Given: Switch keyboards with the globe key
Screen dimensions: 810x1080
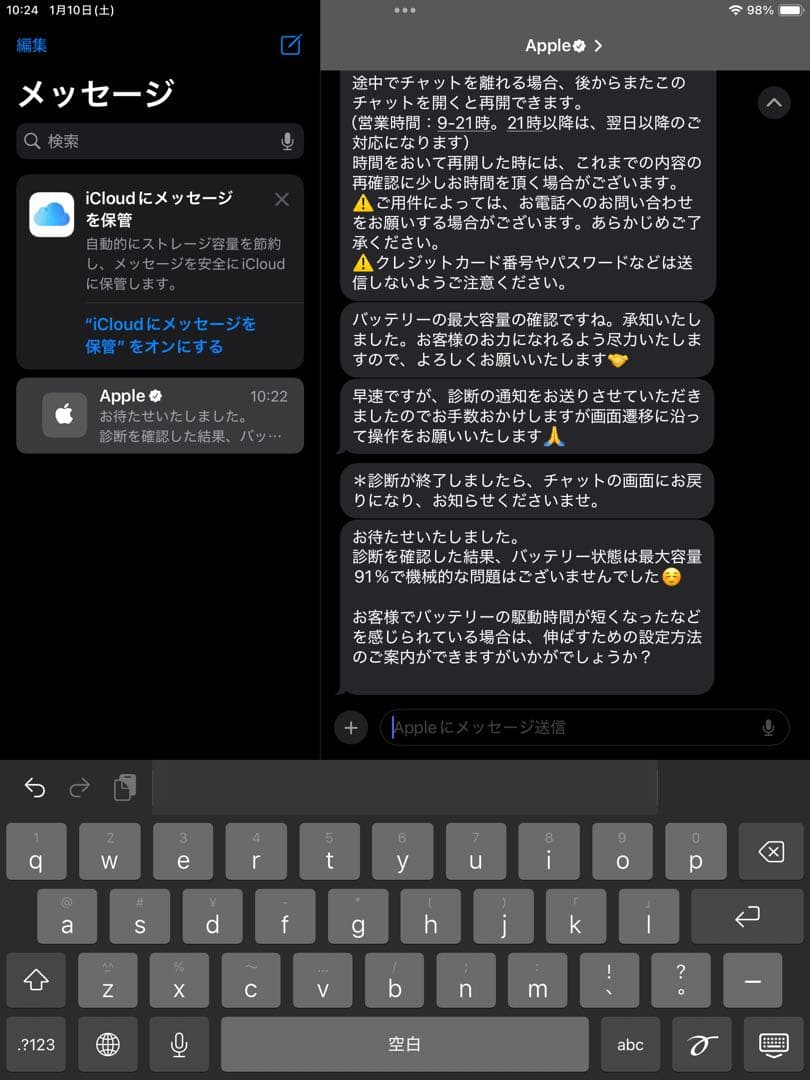Looking at the screenshot, I should (x=108, y=1044).
